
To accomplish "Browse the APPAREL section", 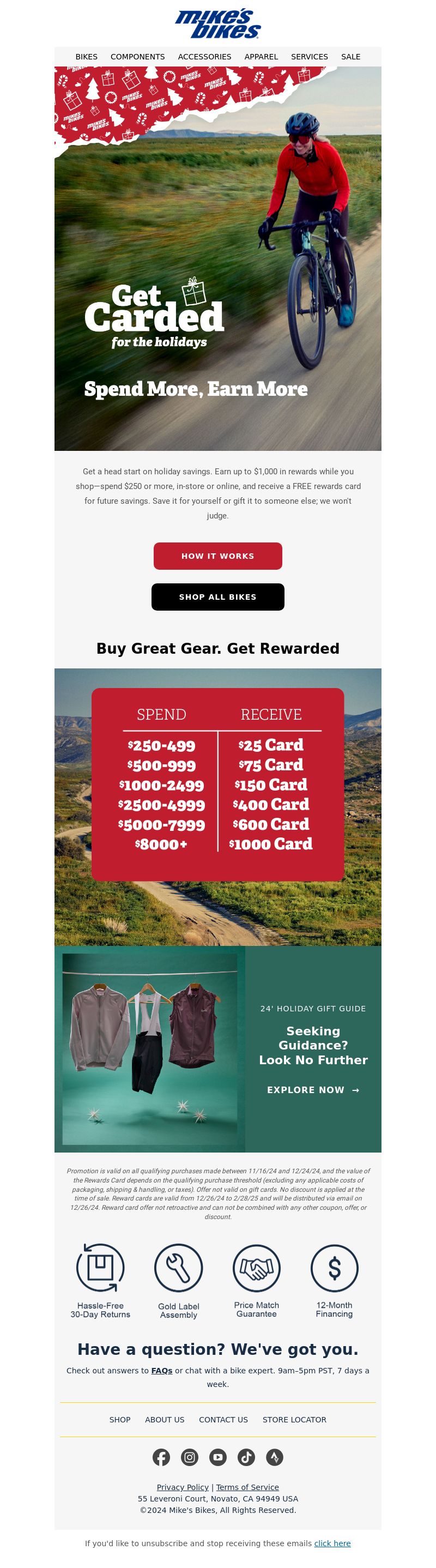I will pos(261,57).
